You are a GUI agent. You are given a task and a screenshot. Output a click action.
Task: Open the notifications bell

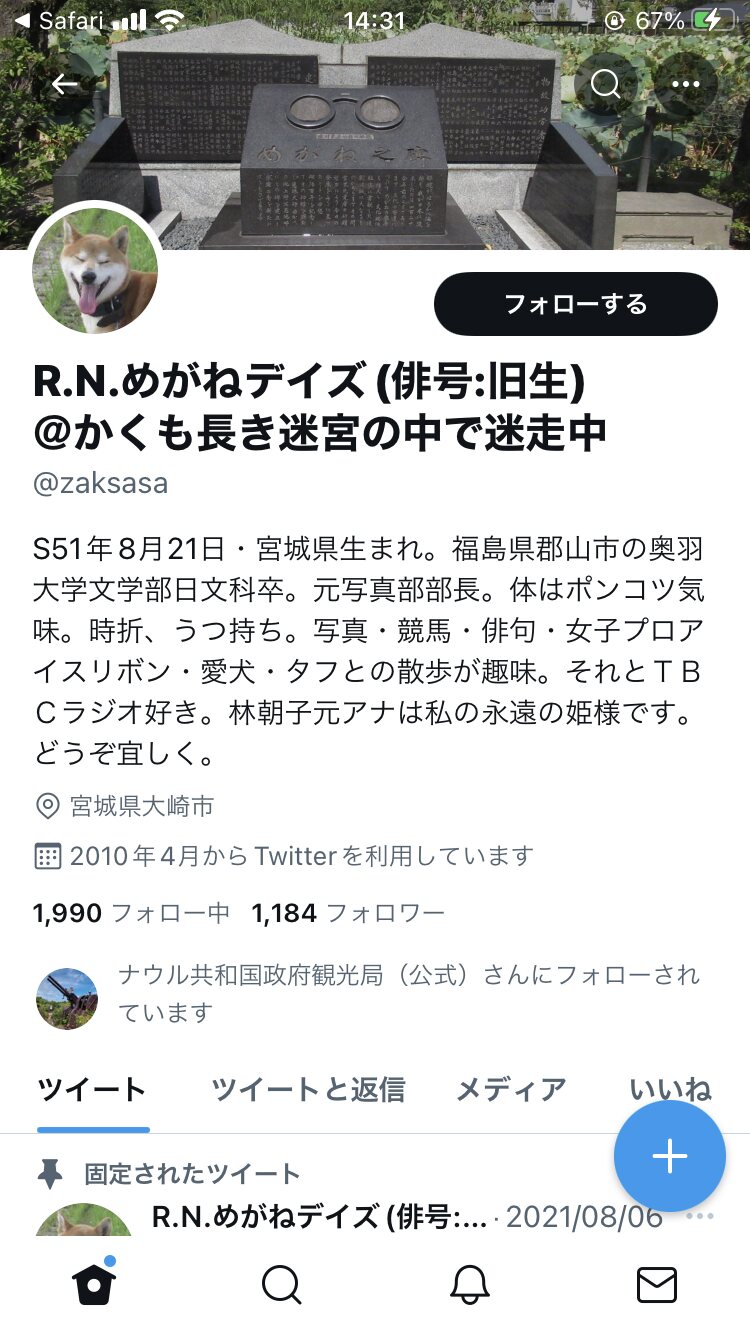469,1284
